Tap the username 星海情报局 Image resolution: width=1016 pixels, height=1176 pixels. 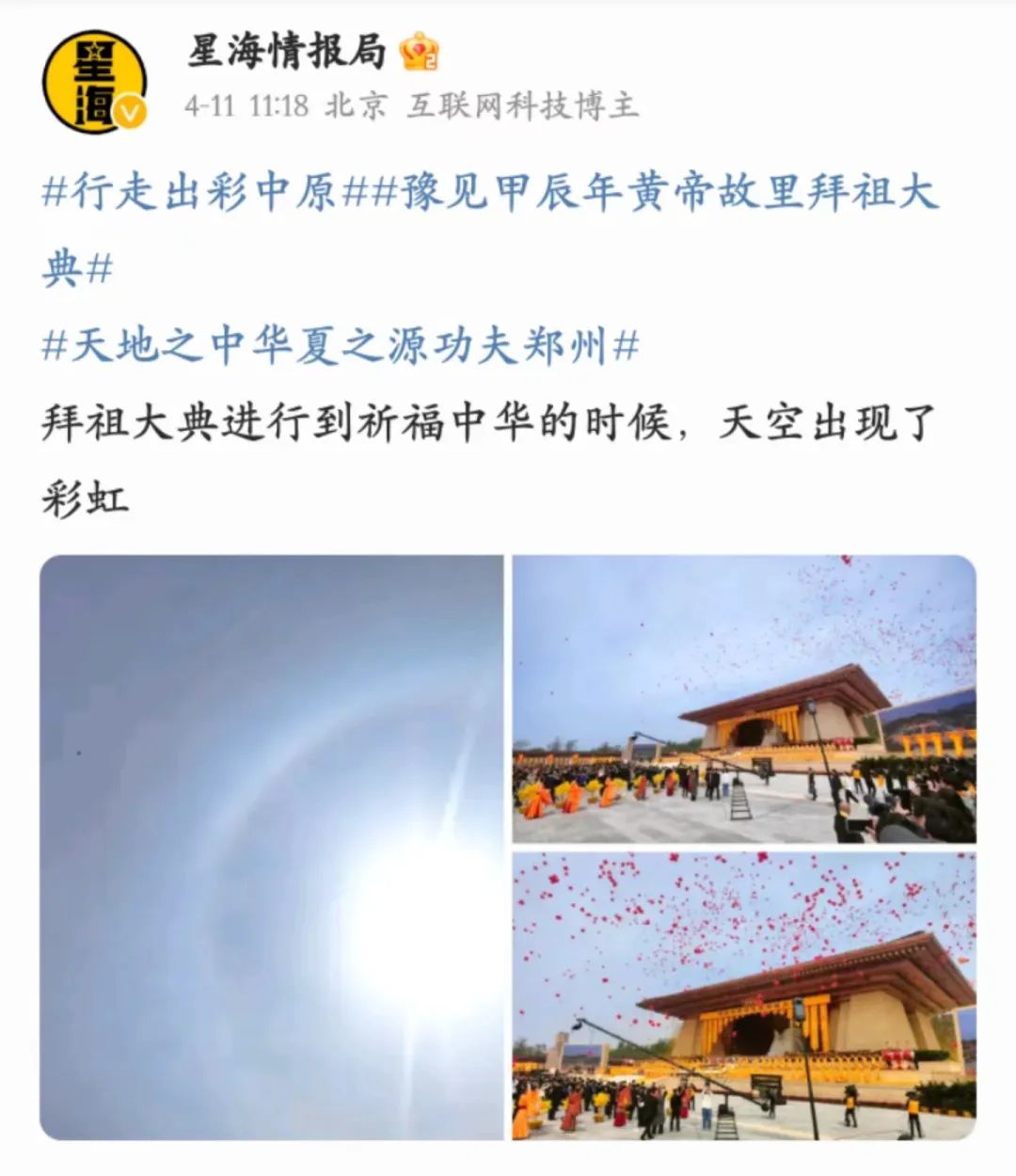click(x=286, y=52)
